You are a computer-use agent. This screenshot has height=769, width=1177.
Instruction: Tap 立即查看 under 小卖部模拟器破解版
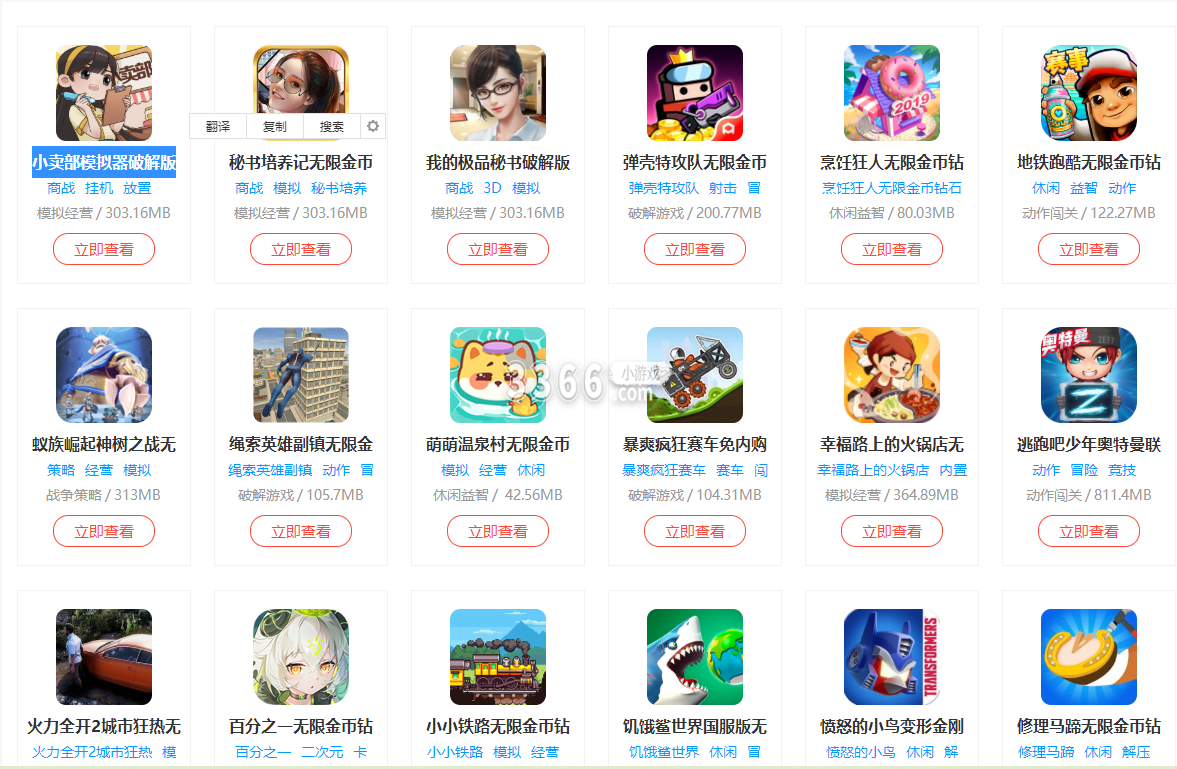[104, 249]
